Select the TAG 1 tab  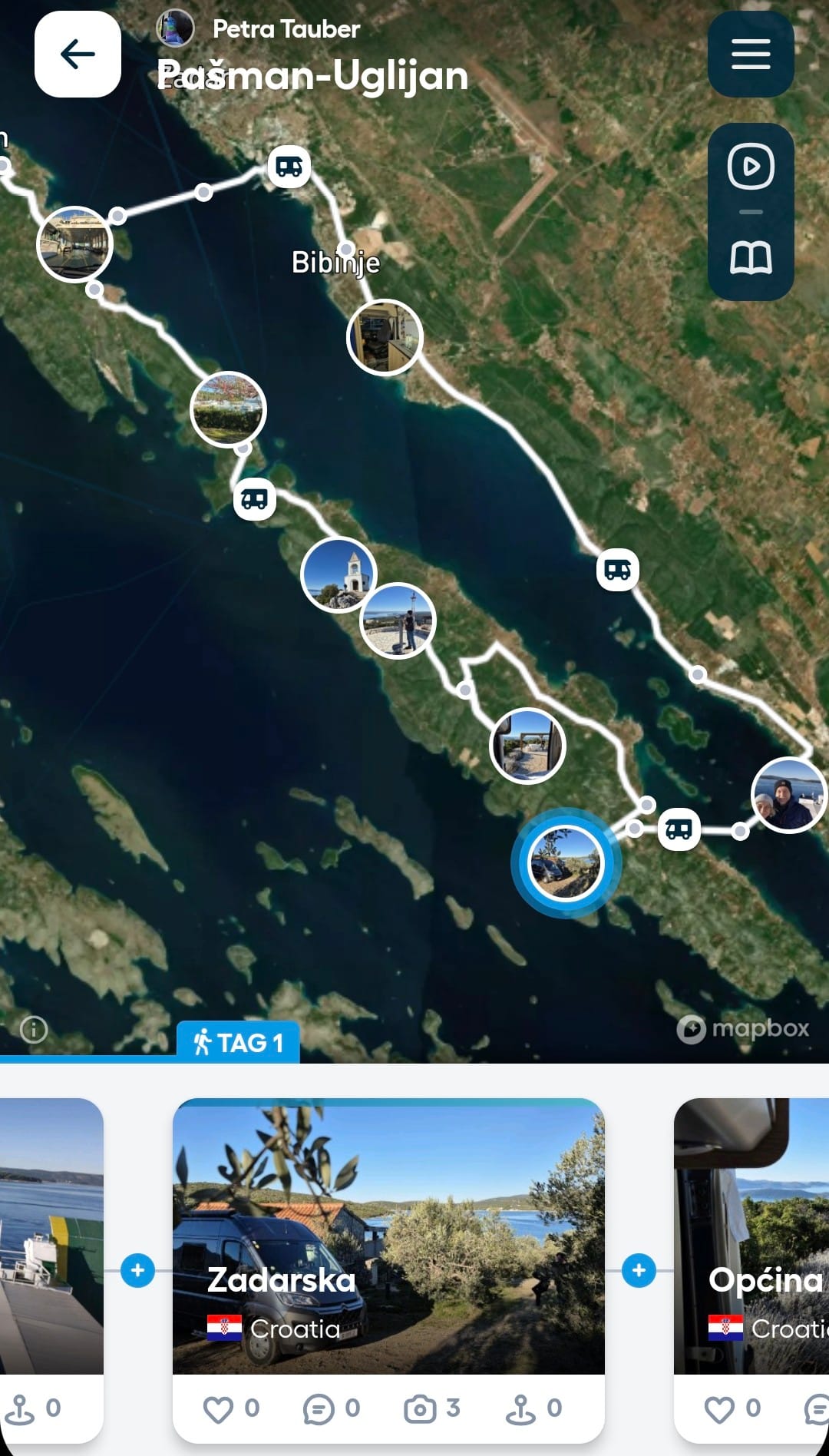(238, 1043)
